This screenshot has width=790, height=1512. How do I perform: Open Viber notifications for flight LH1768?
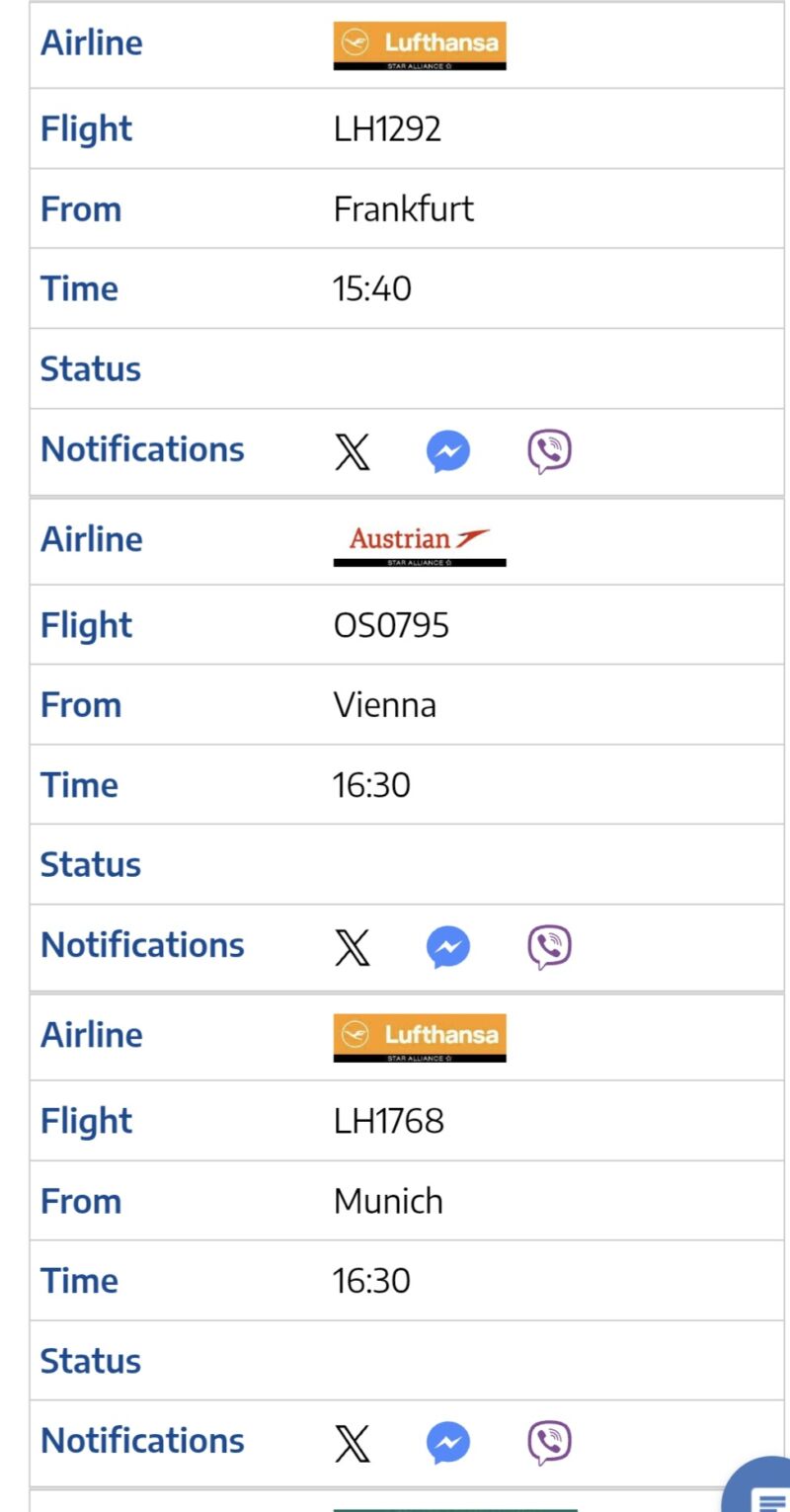coord(549,1442)
